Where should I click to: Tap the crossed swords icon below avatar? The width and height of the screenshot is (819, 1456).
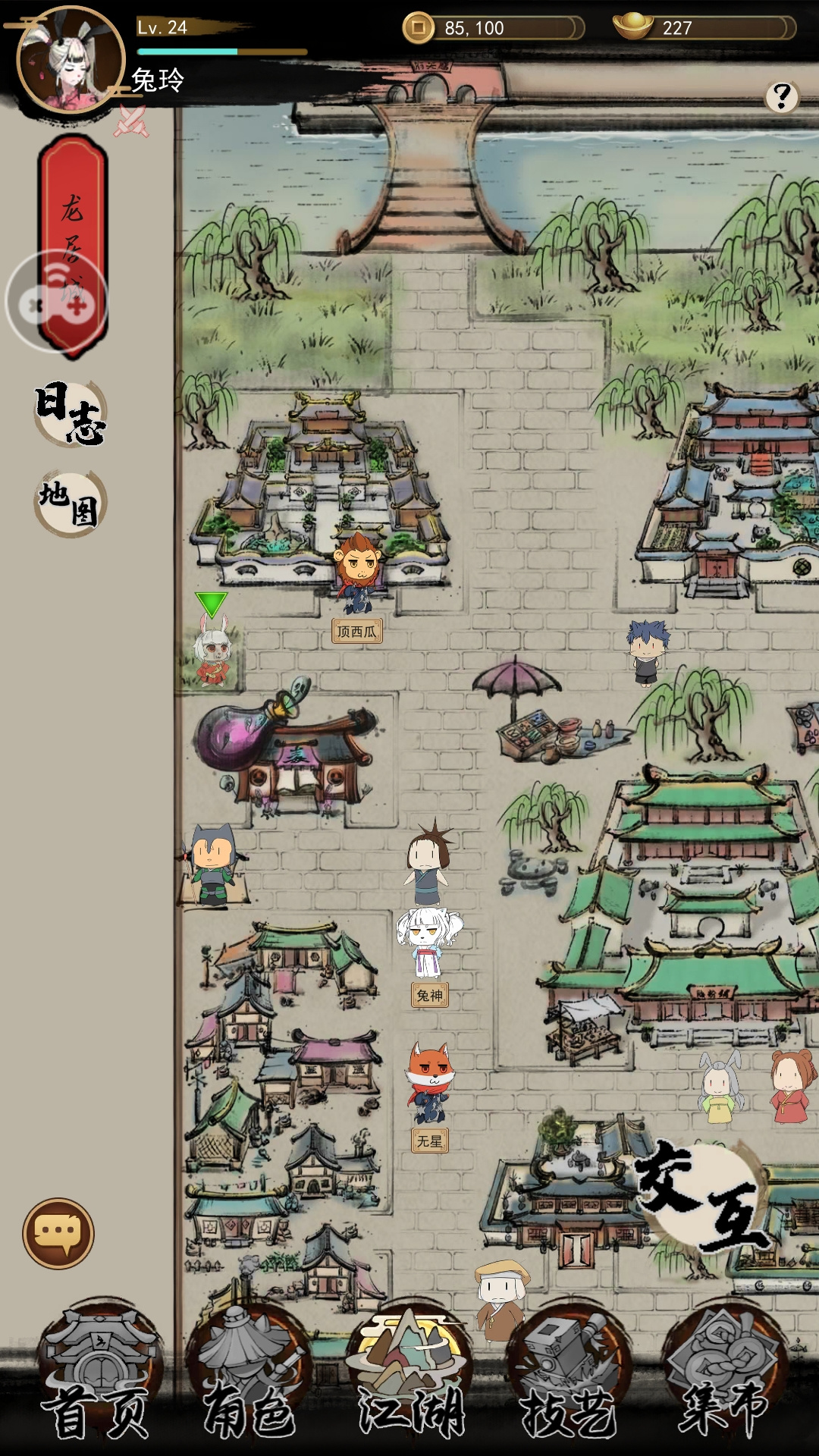click(x=131, y=121)
